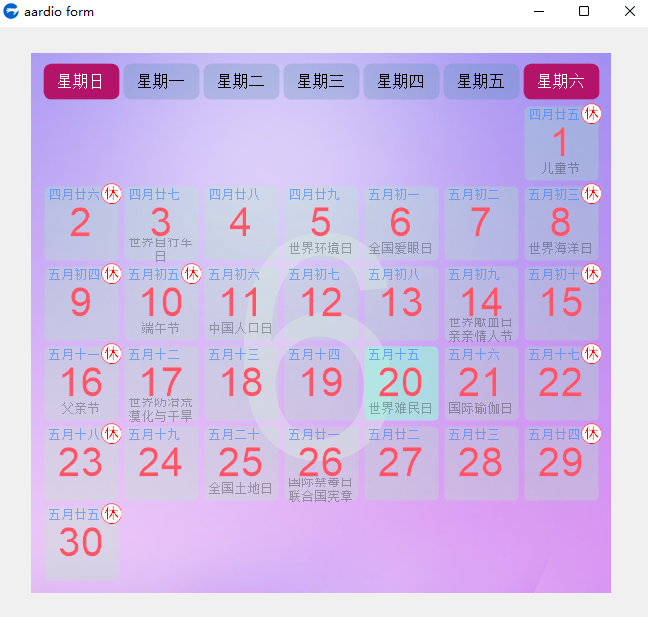Maximize the aardio form window
The width and height of the screenshot is (648, 617).
coord(584,12)
